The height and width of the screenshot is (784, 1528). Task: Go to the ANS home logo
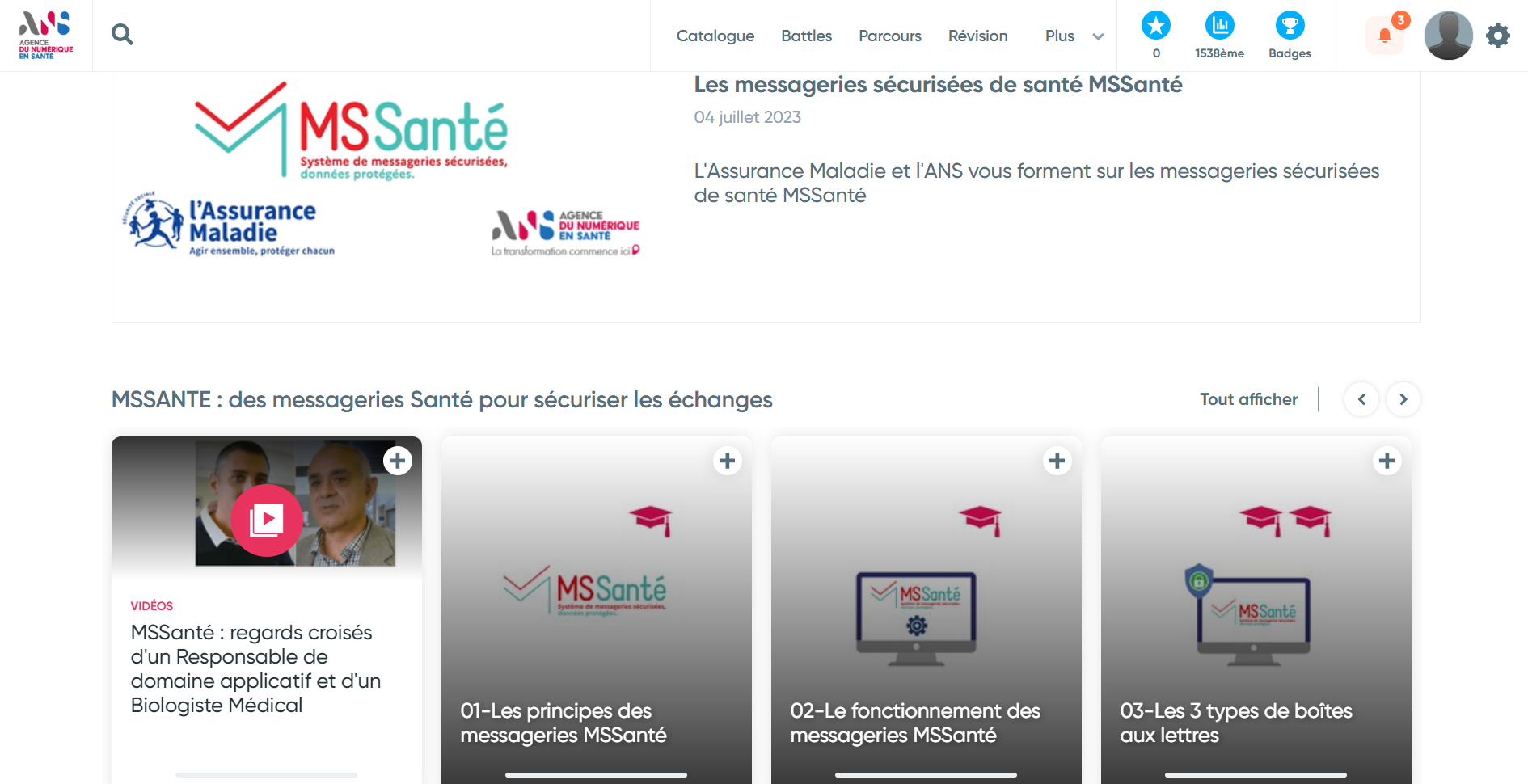[x=46, y=36]
